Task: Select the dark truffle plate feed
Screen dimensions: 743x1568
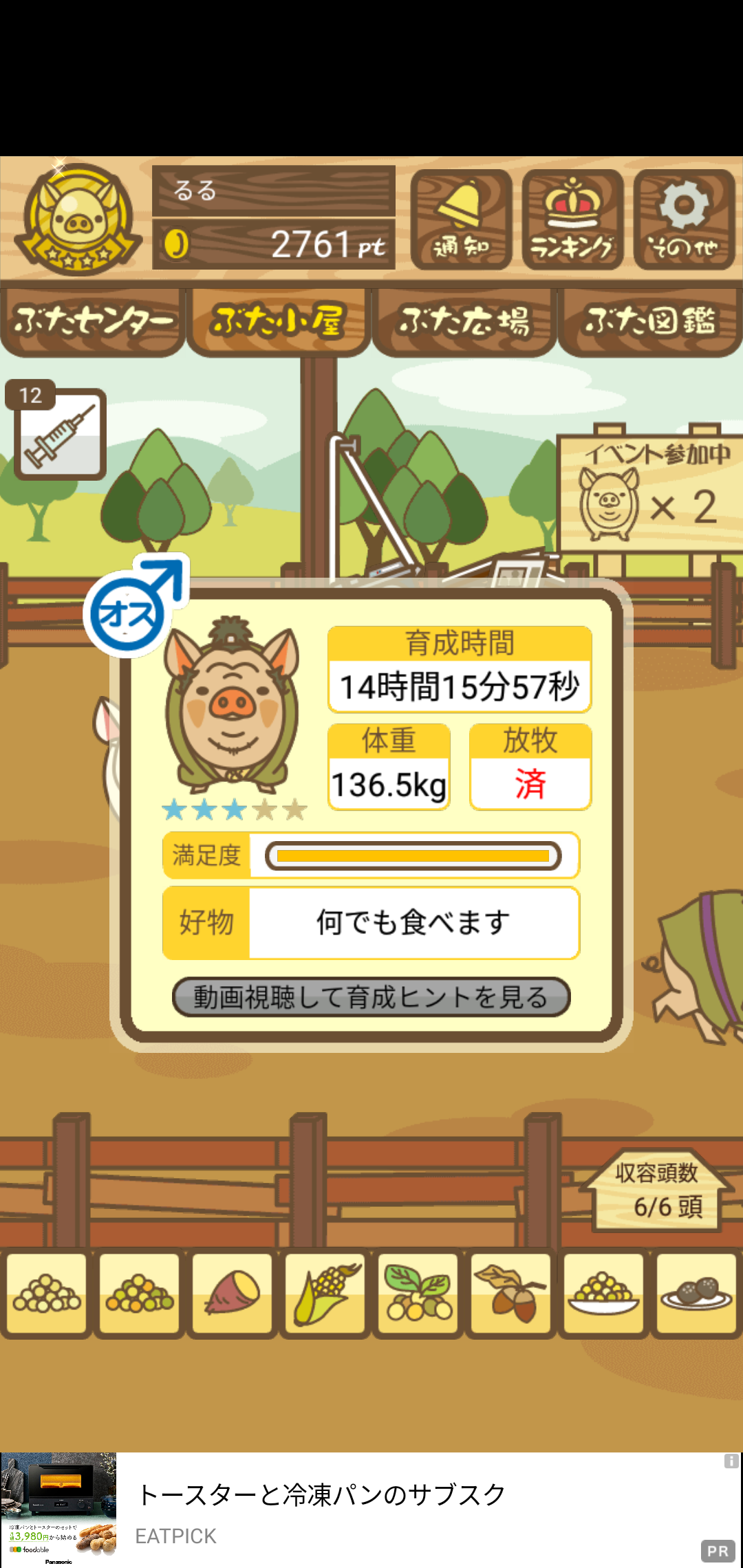Action: pyautogui.click(x=697, y=1293)
